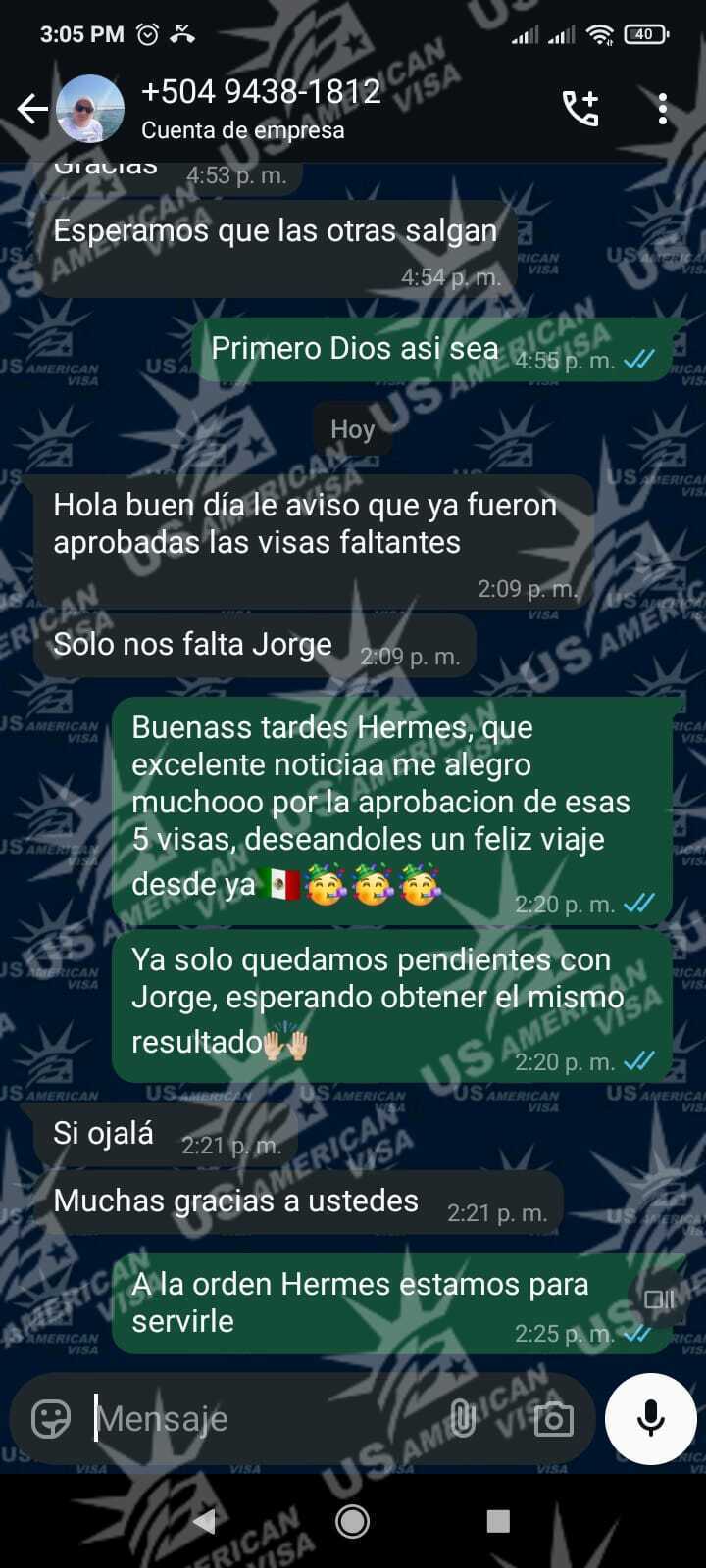Tap the system back button
The width and height of the screenshot is (706, 1568).
(x=205, y=1521)
